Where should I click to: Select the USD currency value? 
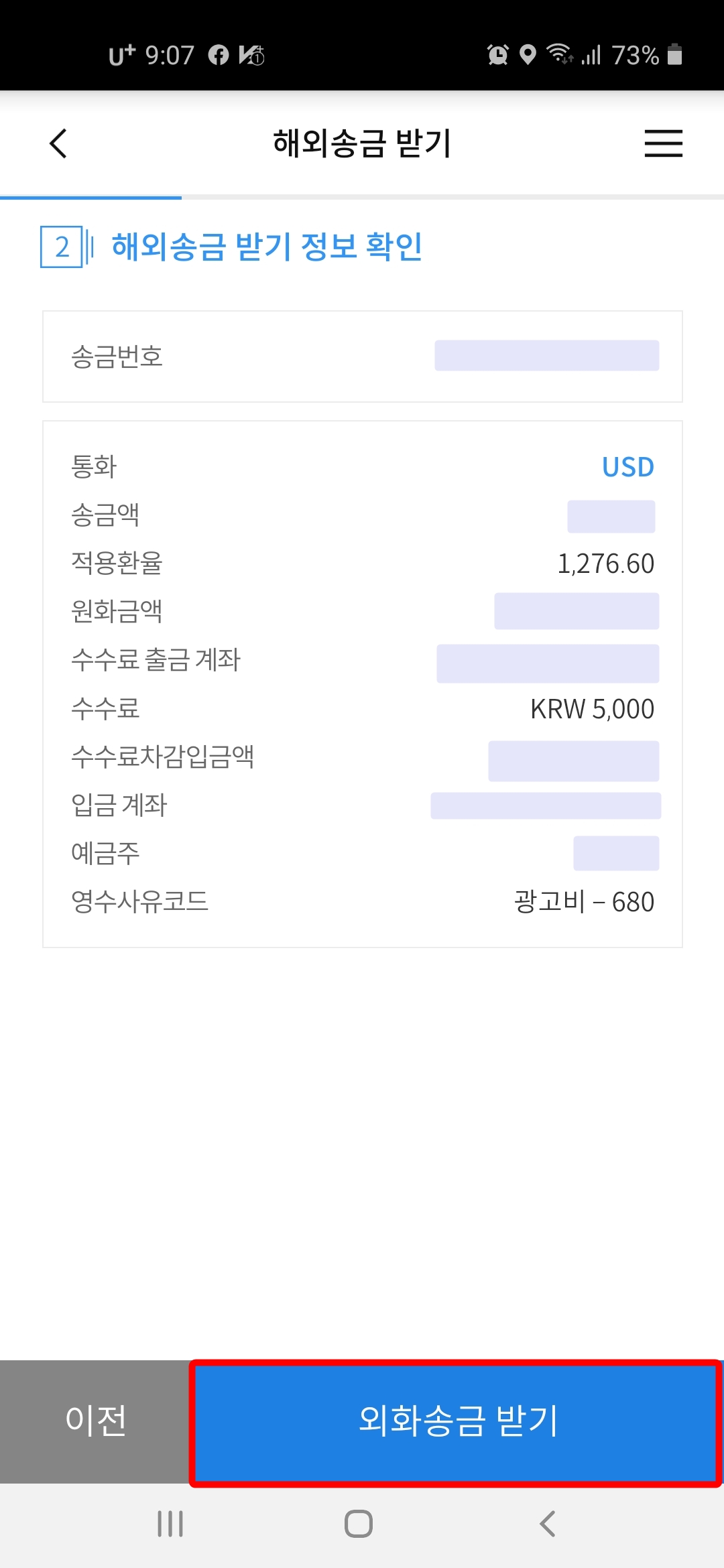pyautogui.click(x=627, y=467)
